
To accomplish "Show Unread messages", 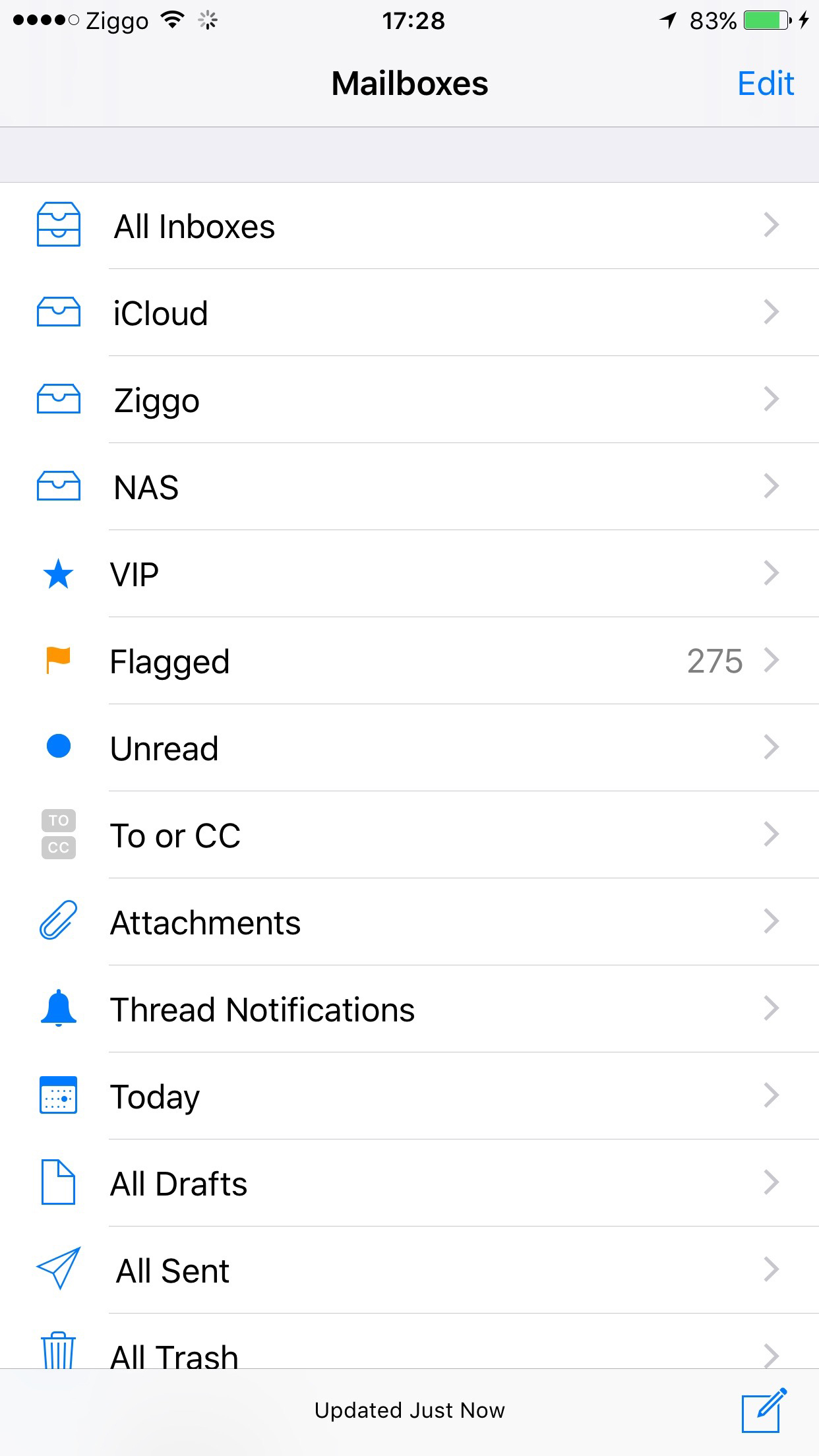I will click(409, 748).
